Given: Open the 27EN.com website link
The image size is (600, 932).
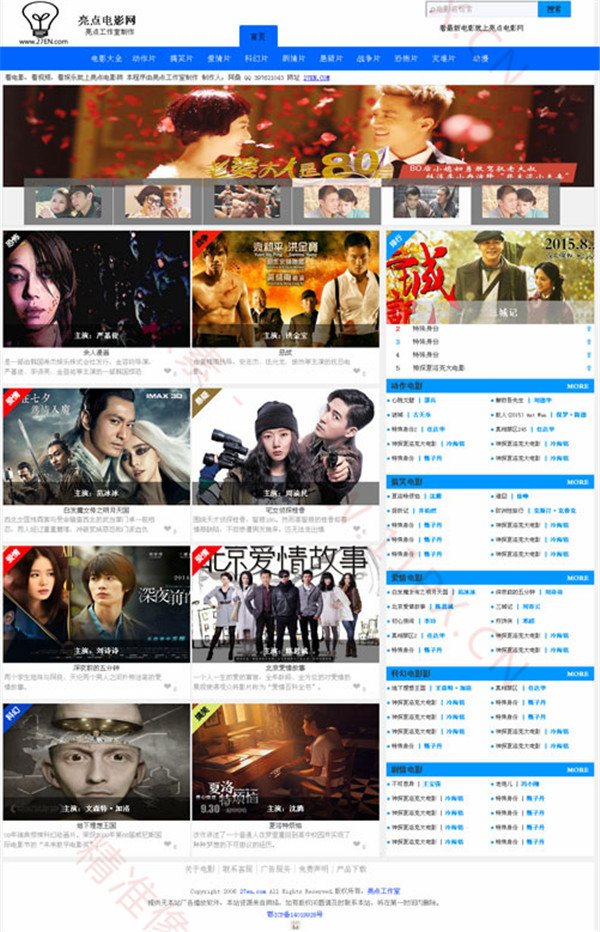Looking at the screenshot, I should (x=317, y=76).
